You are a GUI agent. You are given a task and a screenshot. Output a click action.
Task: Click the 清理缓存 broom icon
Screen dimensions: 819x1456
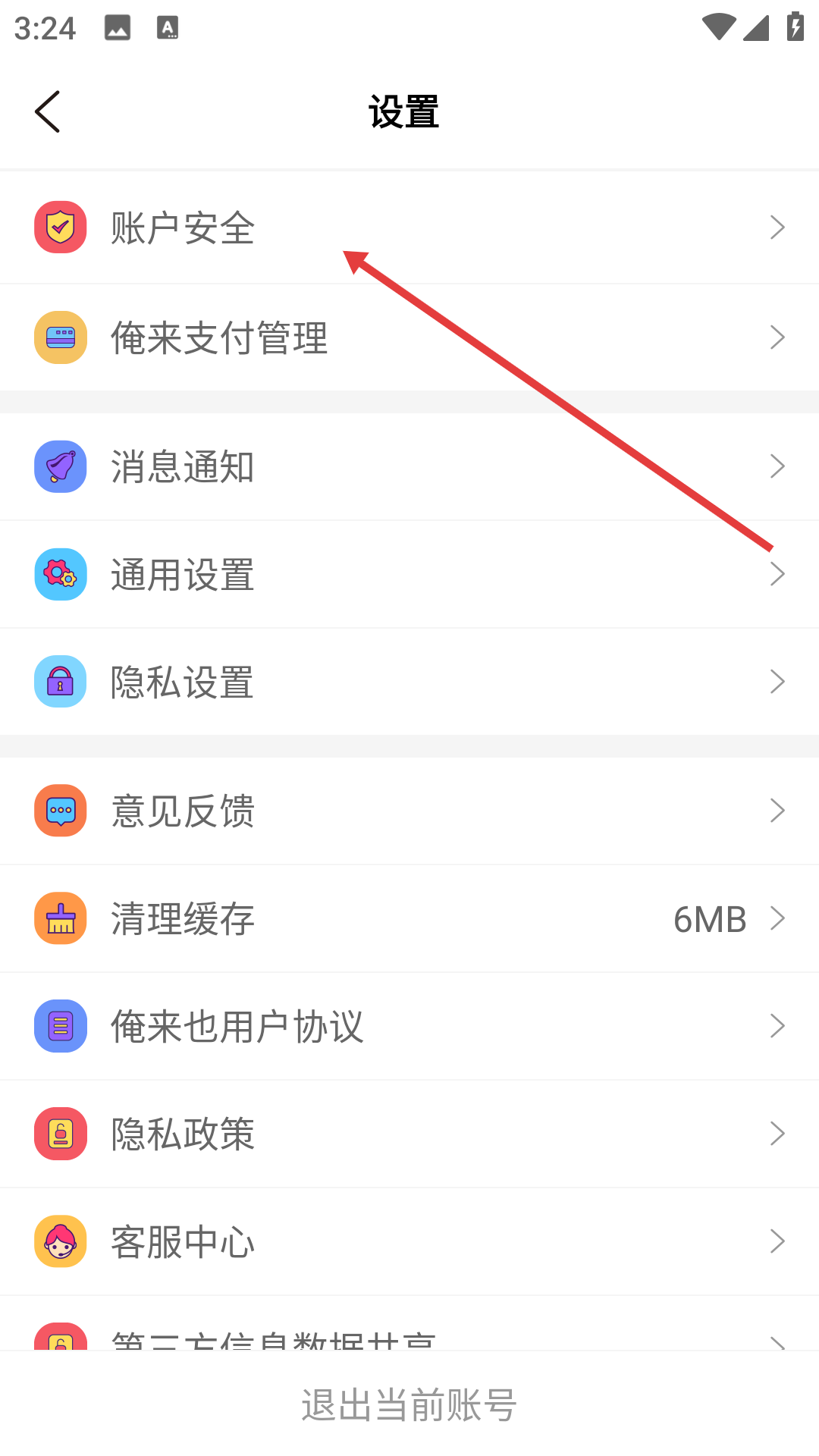pyautogui.click(x=61, y=918)
